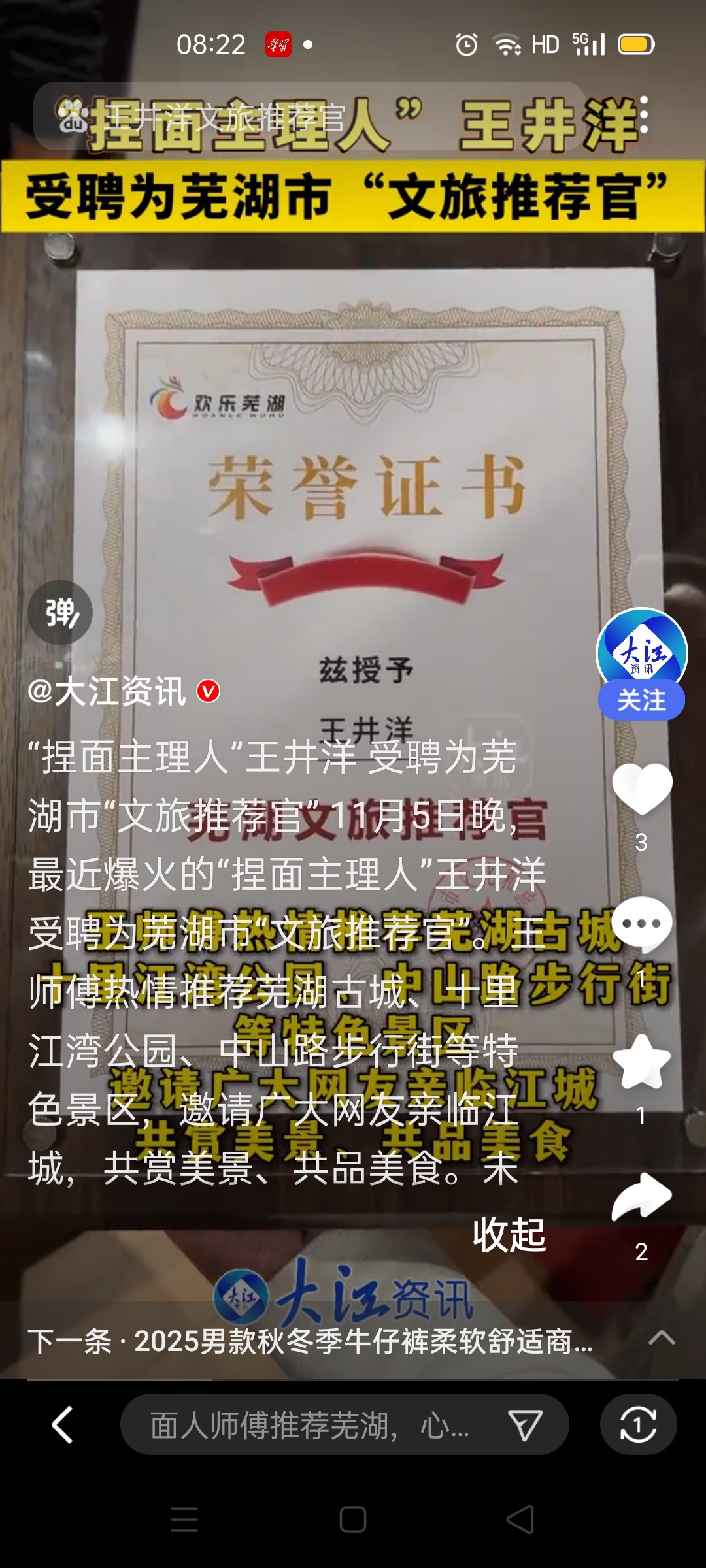The width and height of the screenshot is (706, 1568).
Task: Open the circular-arrows icon with badge 1
Action: 638,1424
